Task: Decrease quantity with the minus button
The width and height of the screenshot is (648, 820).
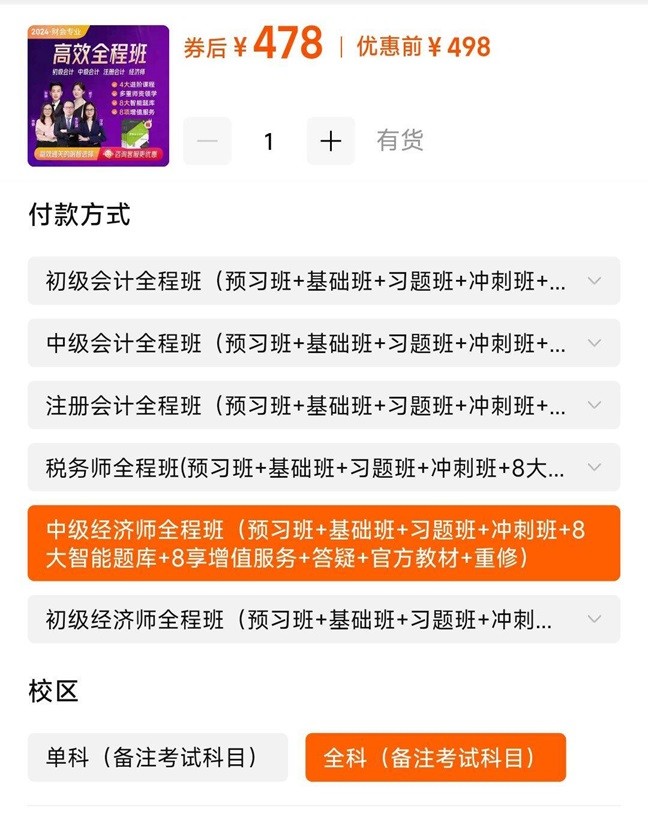Action: (208, 141)
